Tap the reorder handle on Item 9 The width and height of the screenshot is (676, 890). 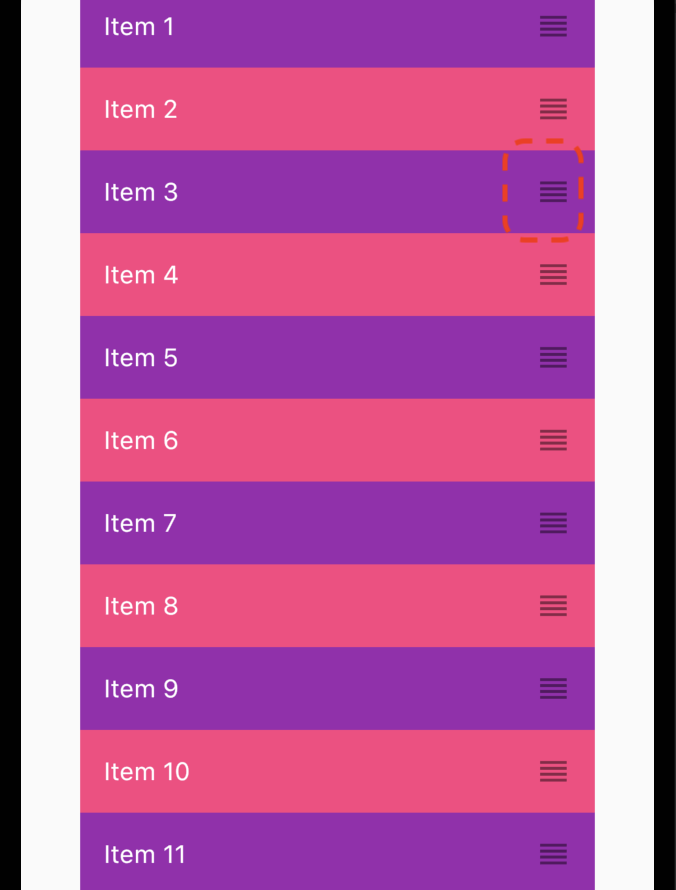pos(553,689)
